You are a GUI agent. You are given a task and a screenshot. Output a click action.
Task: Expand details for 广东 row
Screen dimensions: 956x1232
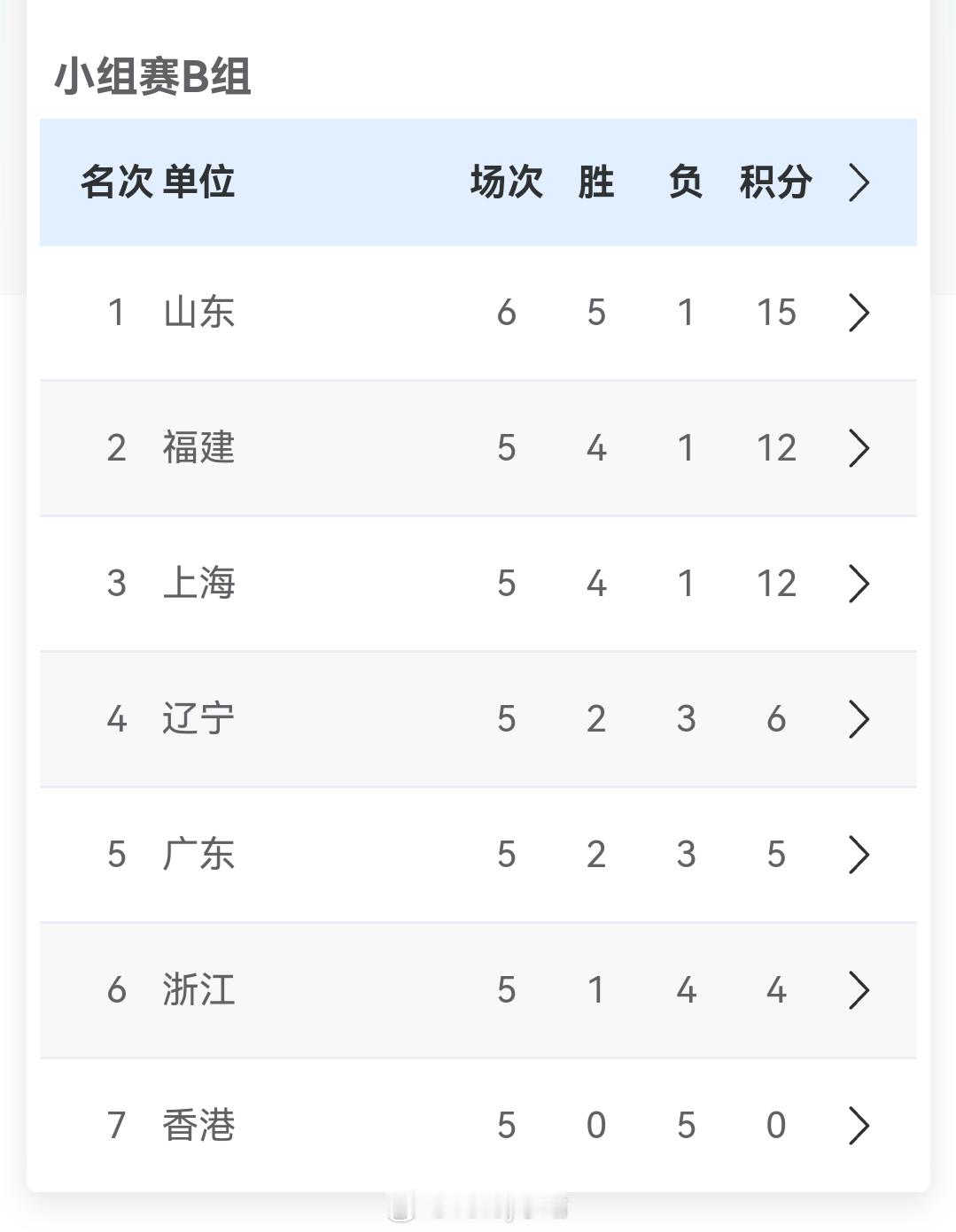click(x=858, y=856)
